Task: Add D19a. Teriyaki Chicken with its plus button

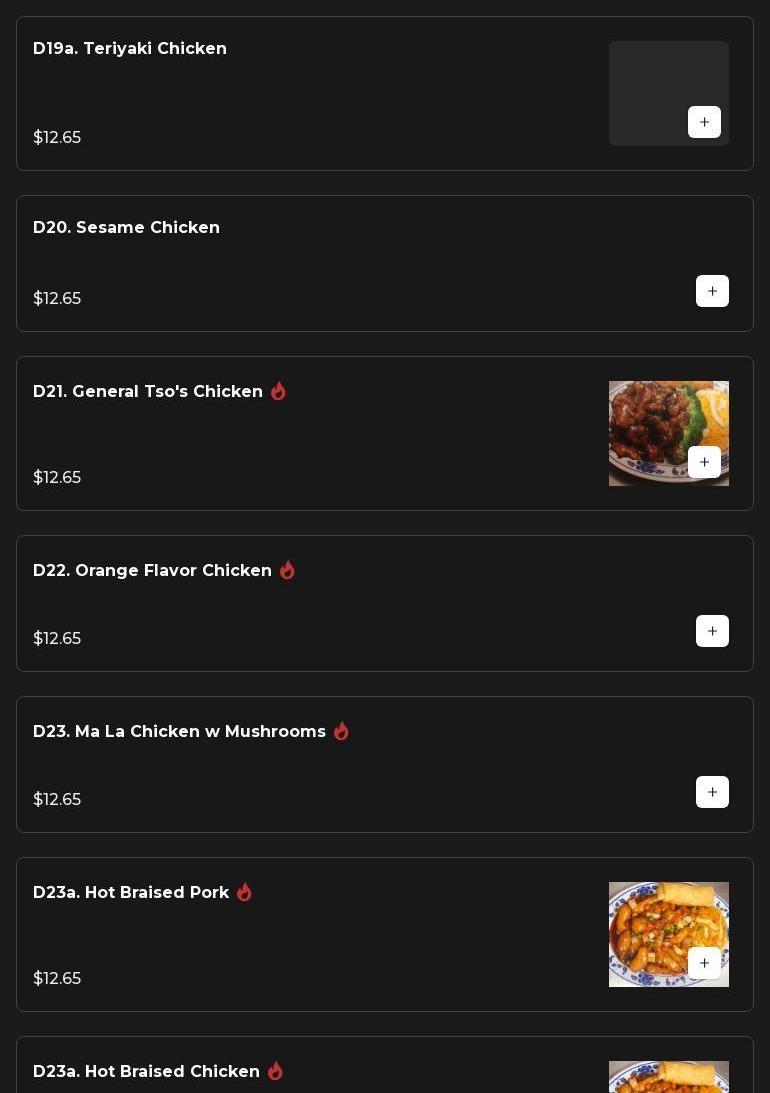Action: click(x=704, y=122)
